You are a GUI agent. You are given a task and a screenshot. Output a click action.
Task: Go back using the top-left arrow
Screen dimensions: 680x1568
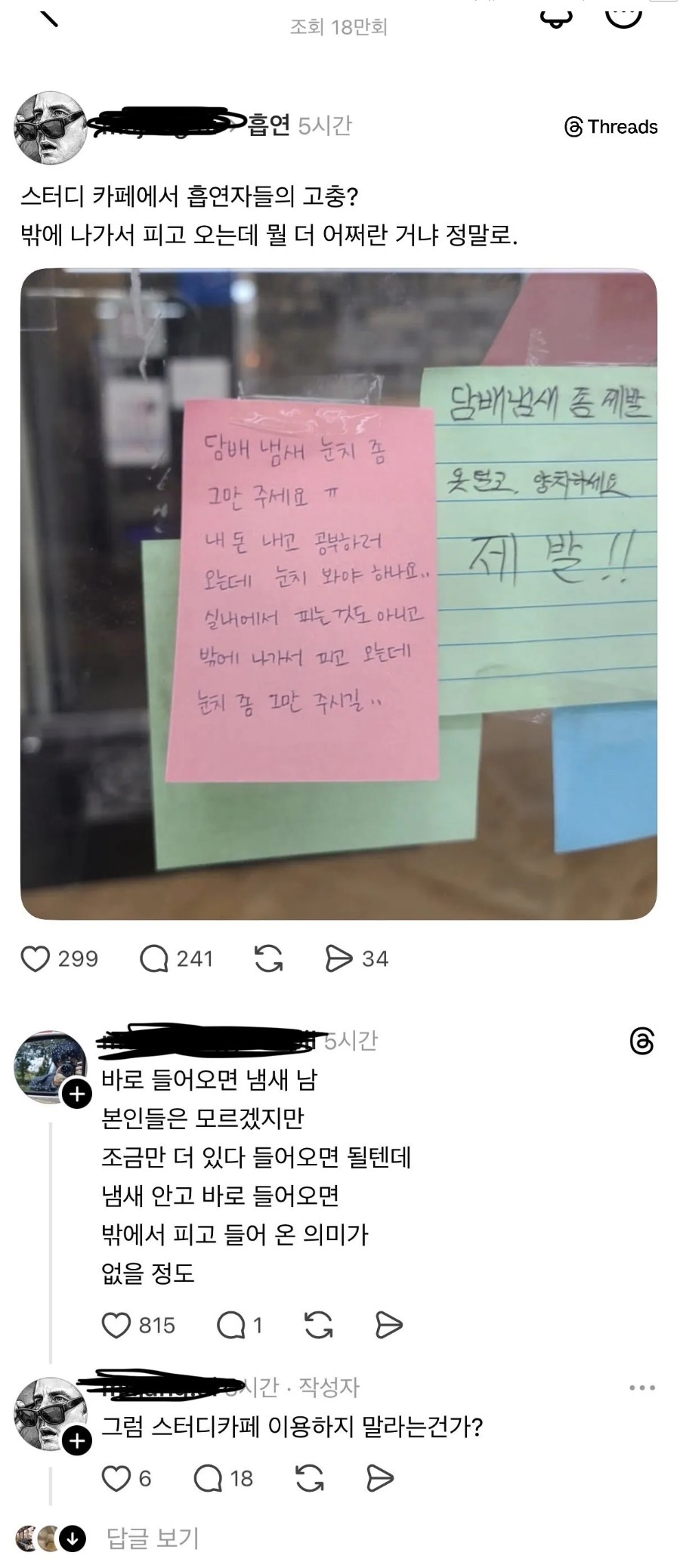point(50,17)
